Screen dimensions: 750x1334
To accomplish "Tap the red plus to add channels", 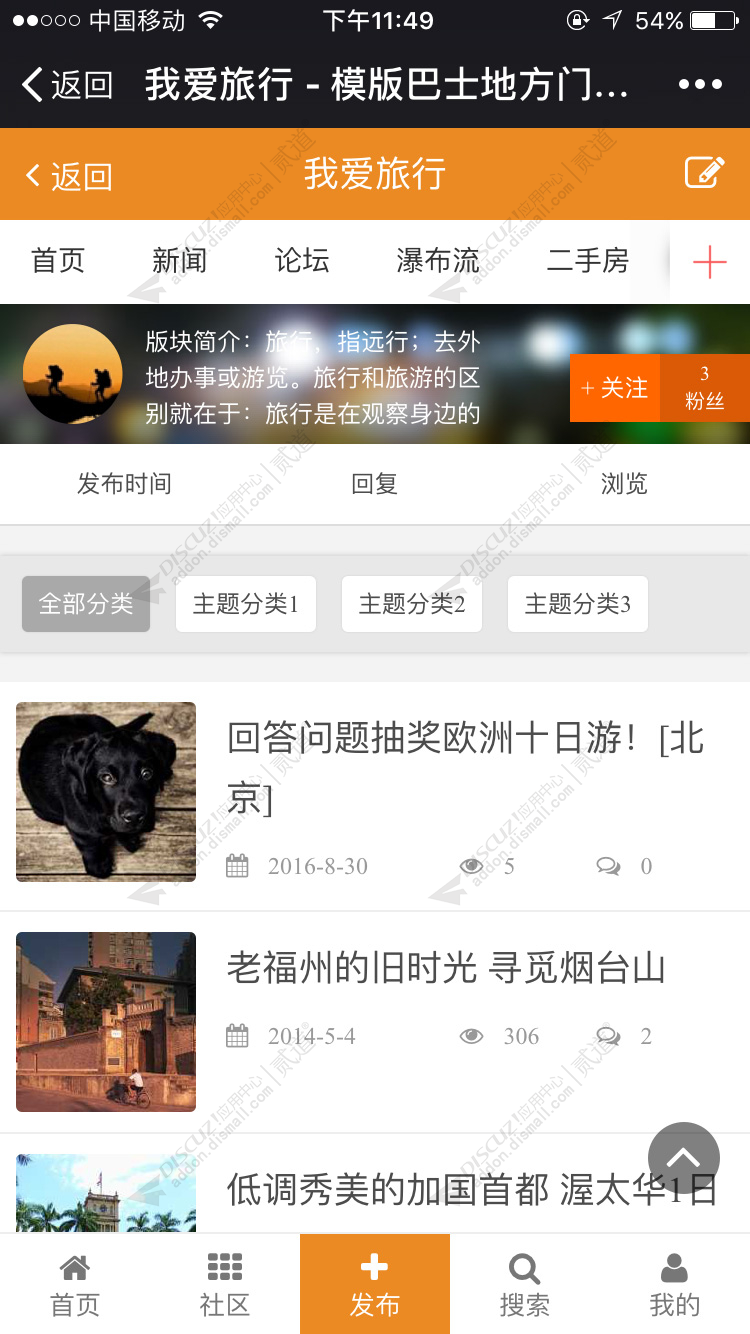I will (709, 262).
